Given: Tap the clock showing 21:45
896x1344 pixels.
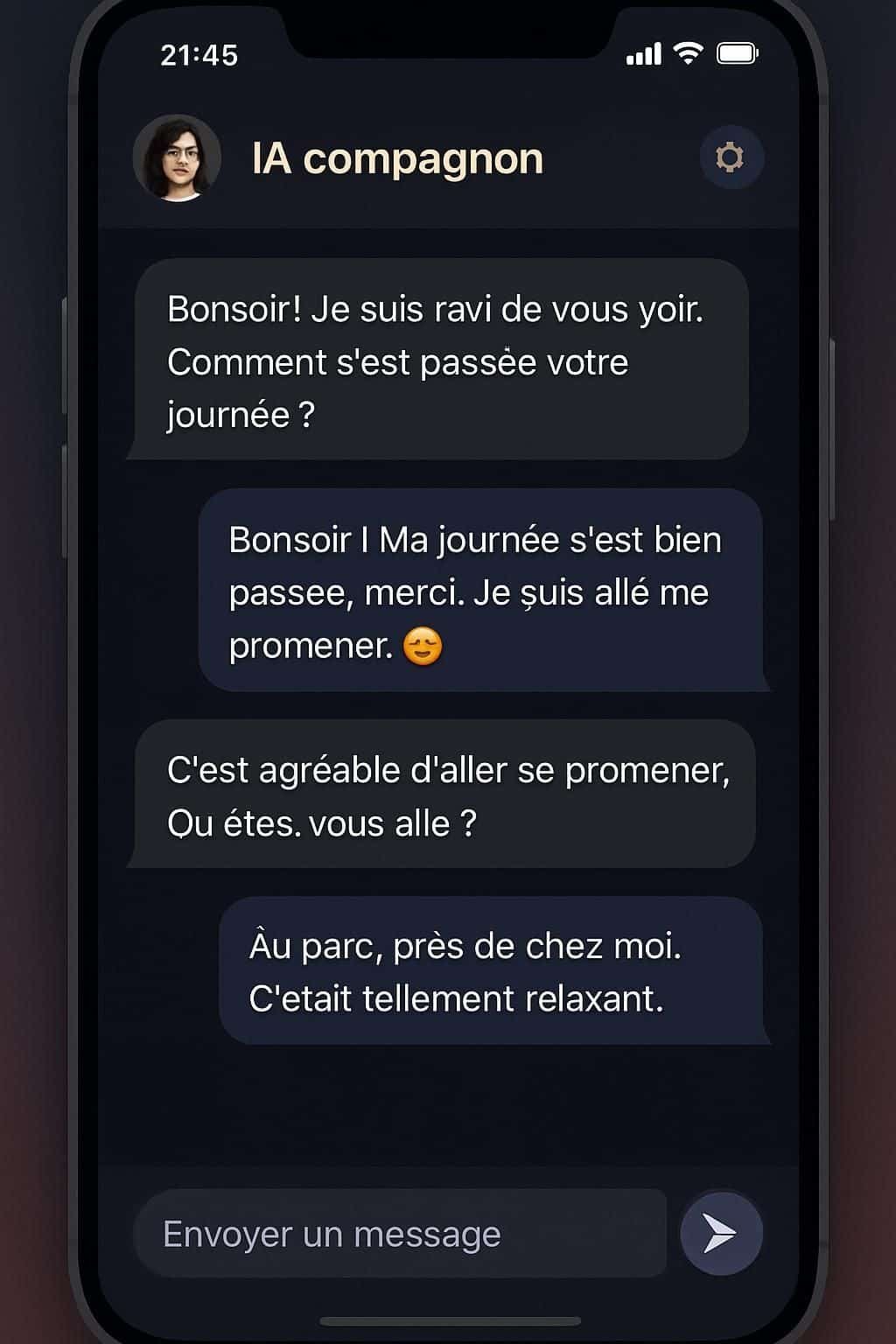Looking at the screenshot, I should coord(198,54).
